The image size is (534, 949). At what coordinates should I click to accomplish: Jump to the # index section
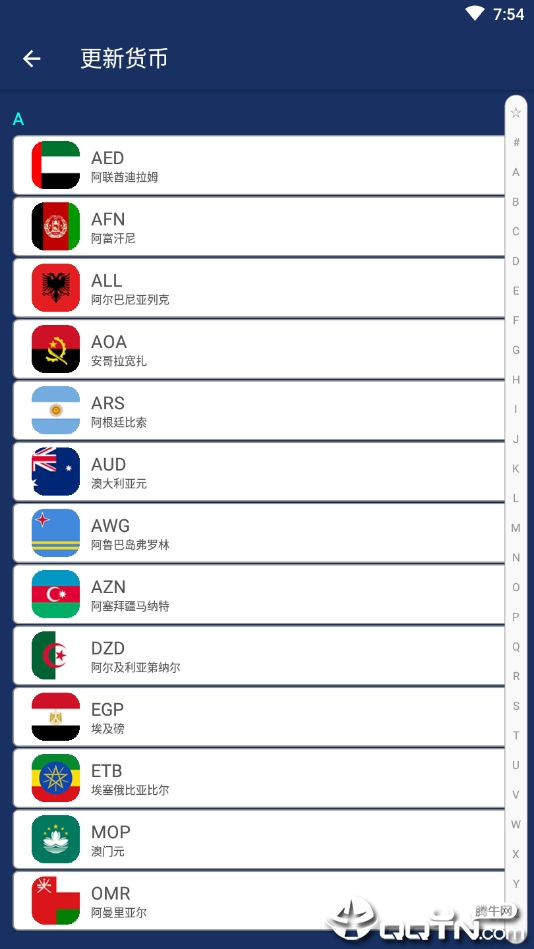(x=516, y=142)
